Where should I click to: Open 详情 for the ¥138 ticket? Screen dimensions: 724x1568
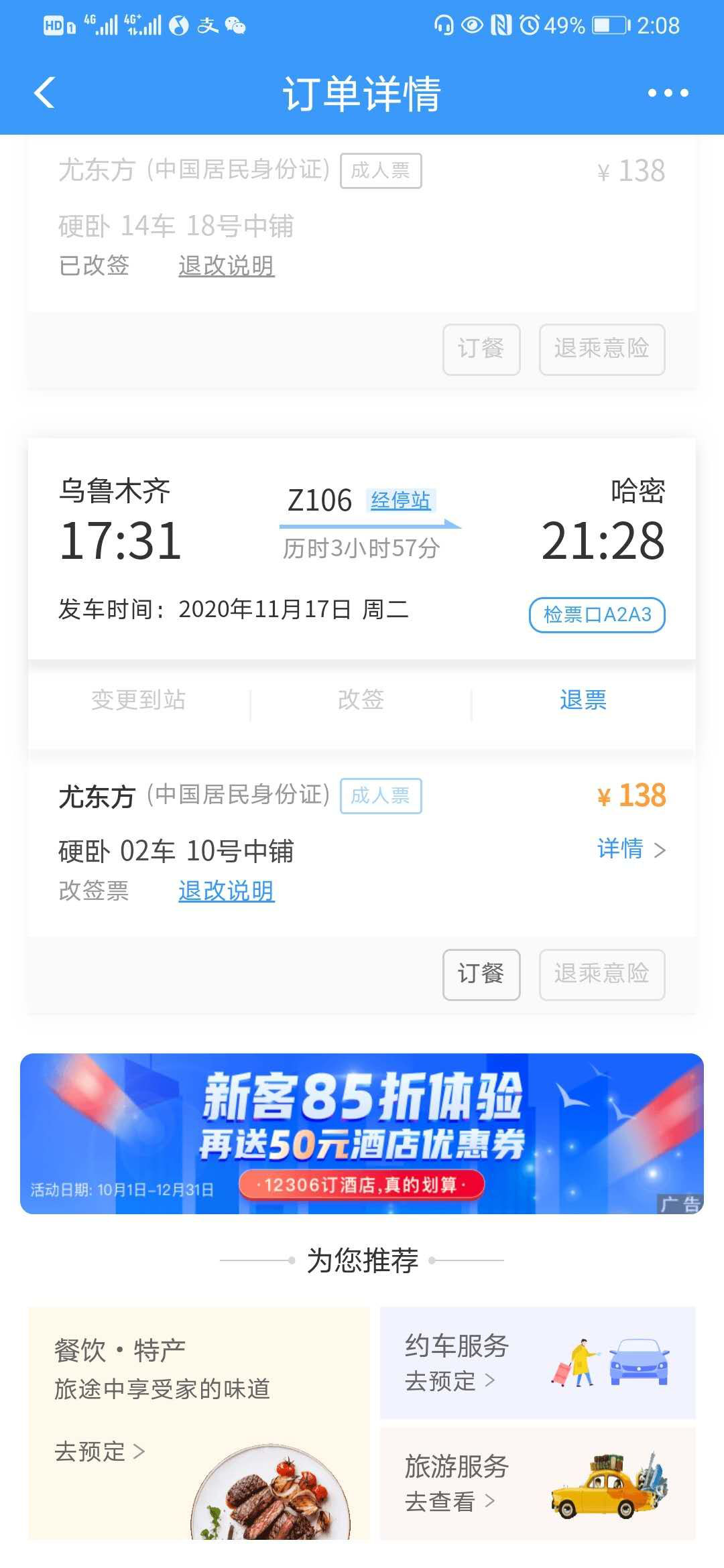(630, 849)
